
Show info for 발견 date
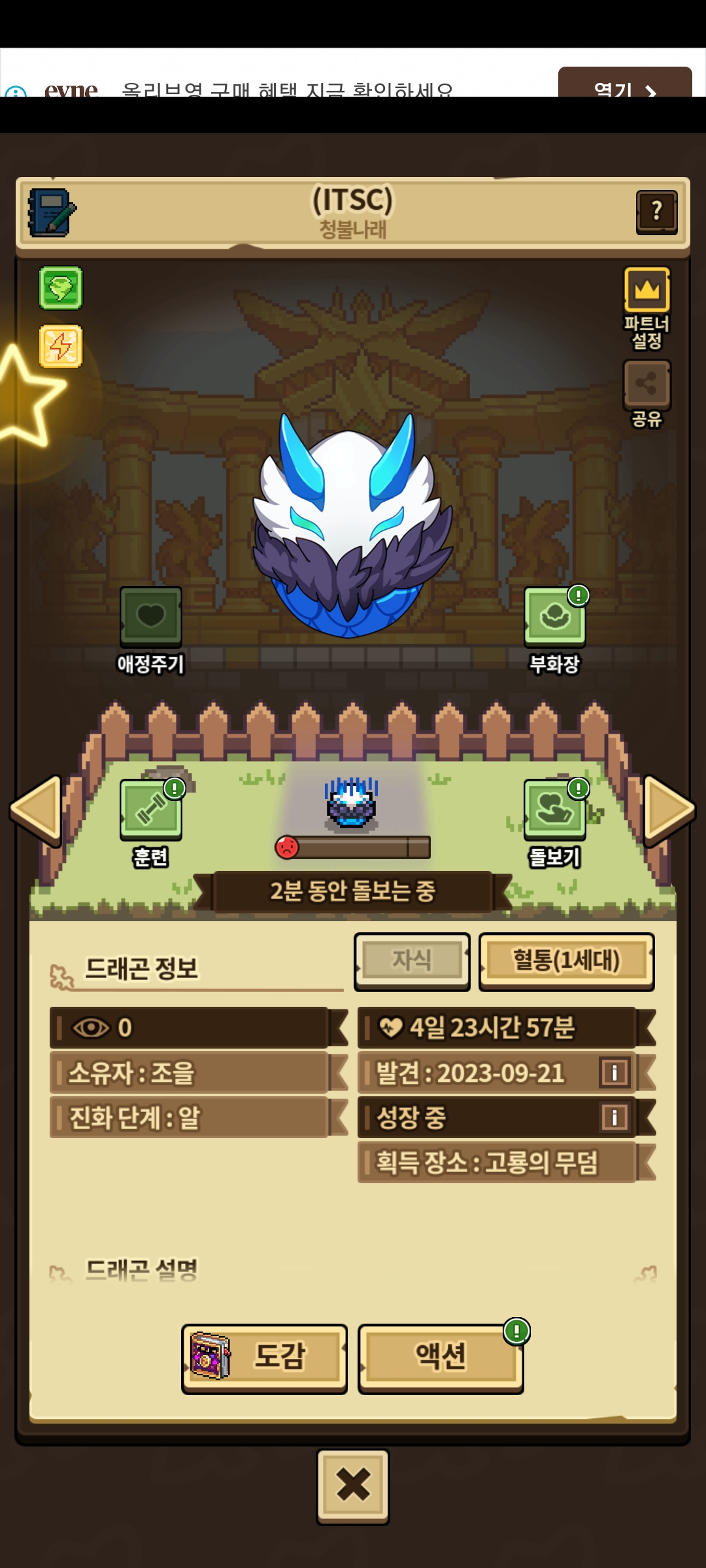click(x=614, y=1072)
